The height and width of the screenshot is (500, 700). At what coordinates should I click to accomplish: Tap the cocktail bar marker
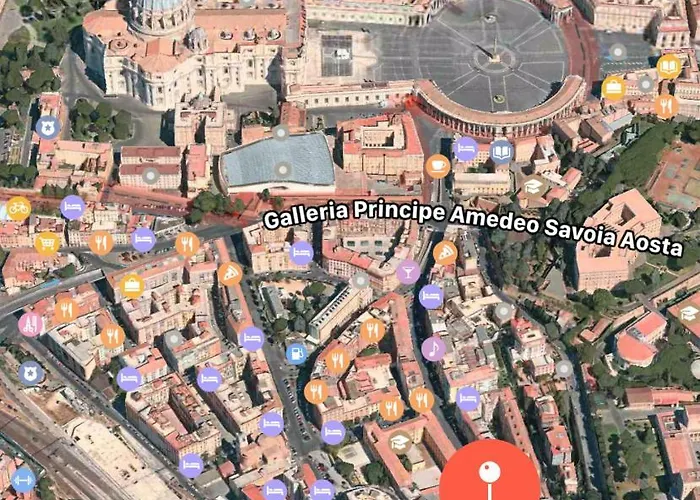click(x=408, y=272)
